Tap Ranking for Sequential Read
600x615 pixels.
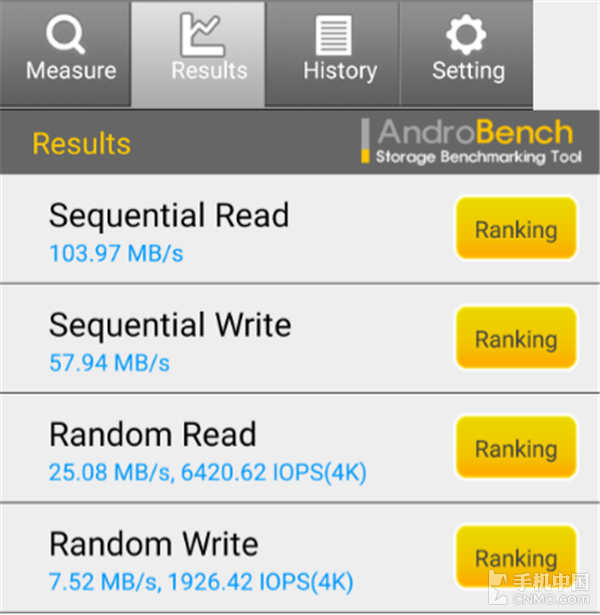tap(515, 229)
